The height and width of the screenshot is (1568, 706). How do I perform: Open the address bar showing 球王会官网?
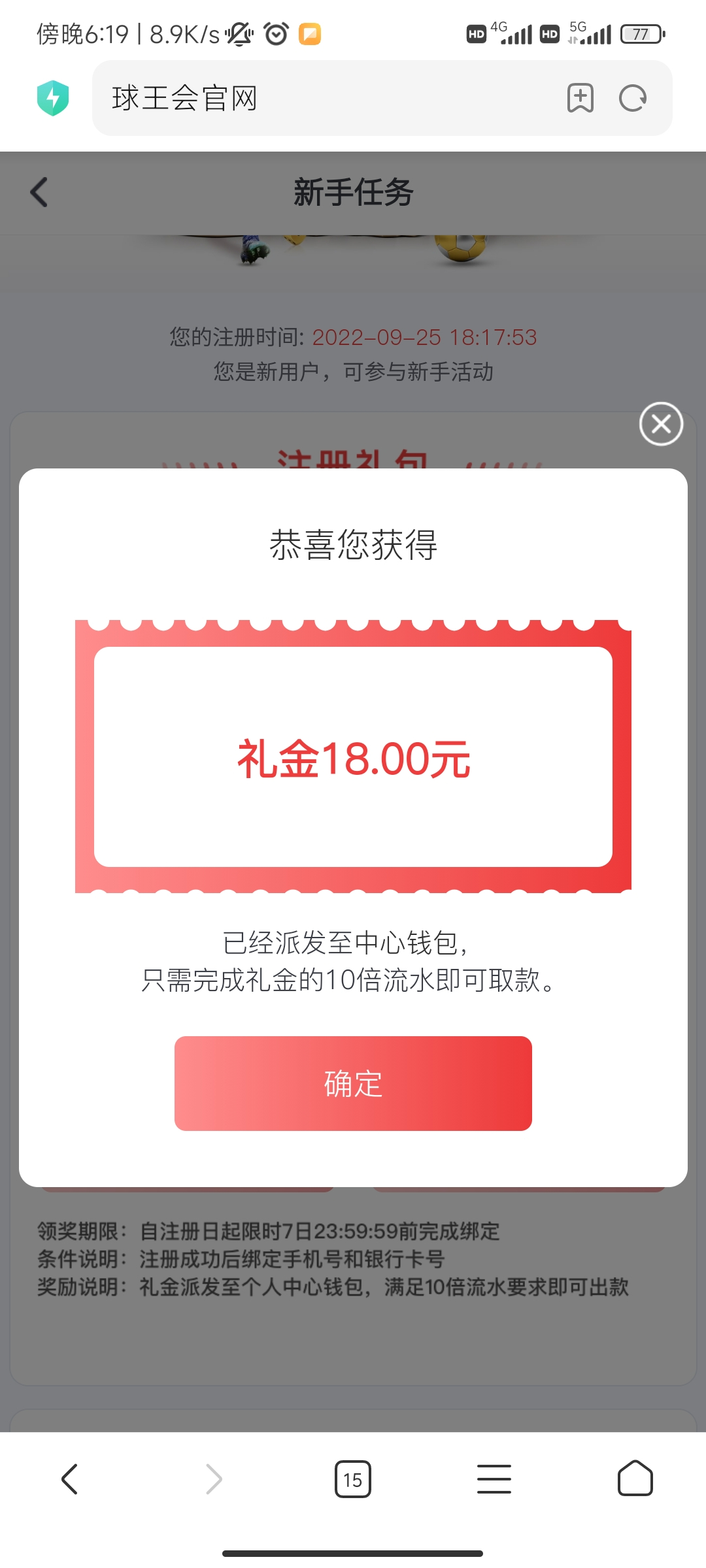[x=327, y=99]
